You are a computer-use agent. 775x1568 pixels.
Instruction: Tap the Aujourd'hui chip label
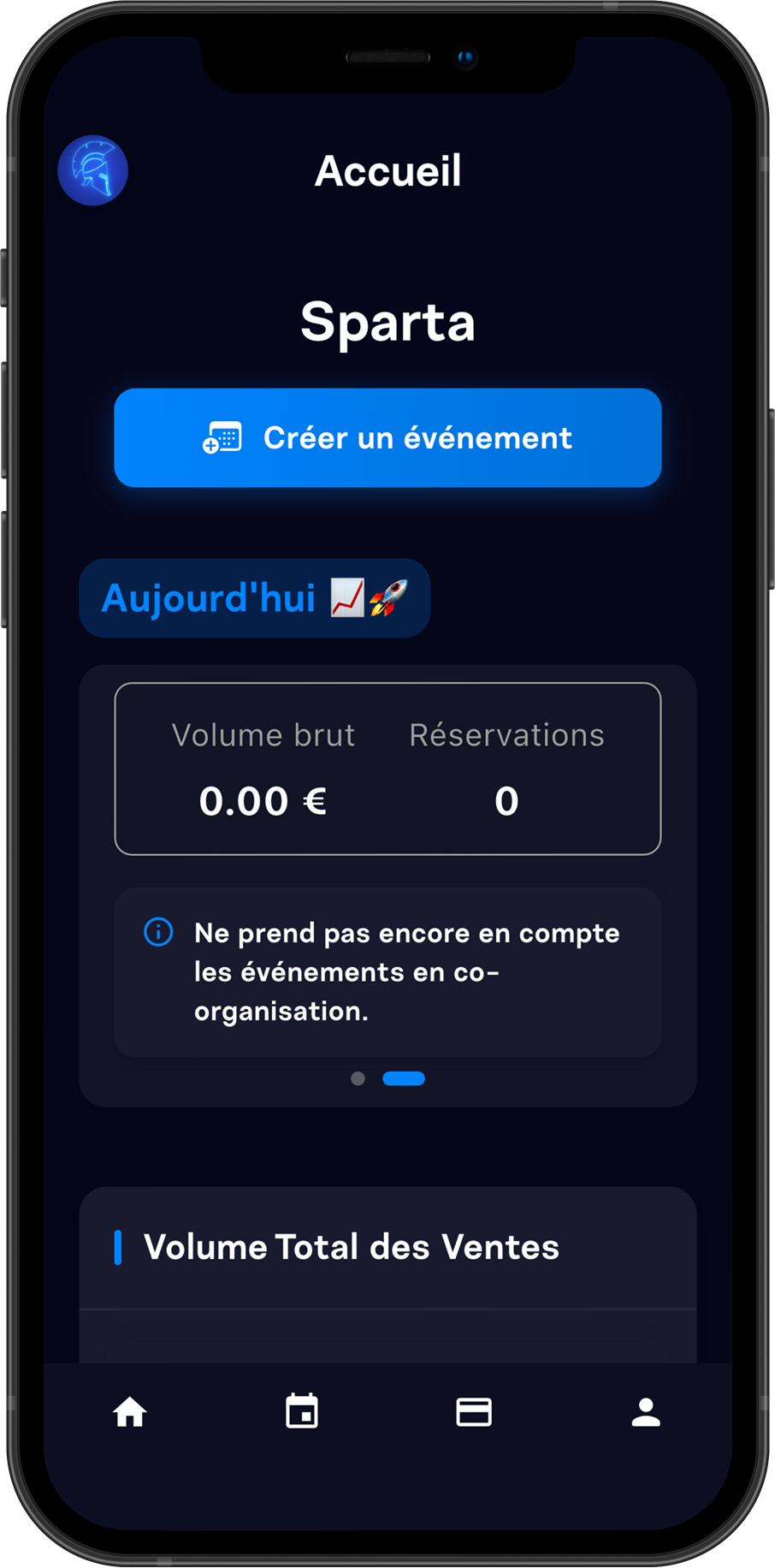(210, 598)
